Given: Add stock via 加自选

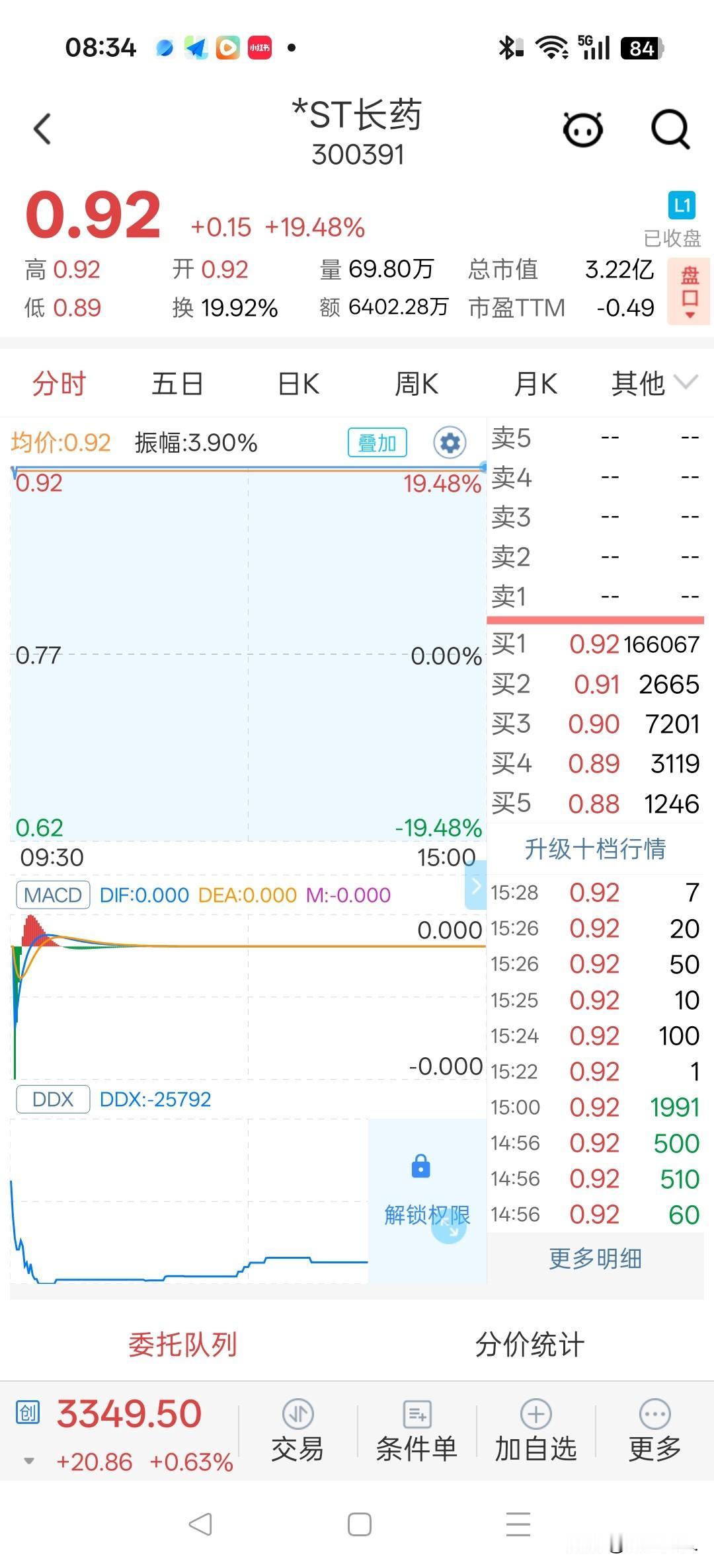Looking at the screenshot, I should [x=535, y=1431].
